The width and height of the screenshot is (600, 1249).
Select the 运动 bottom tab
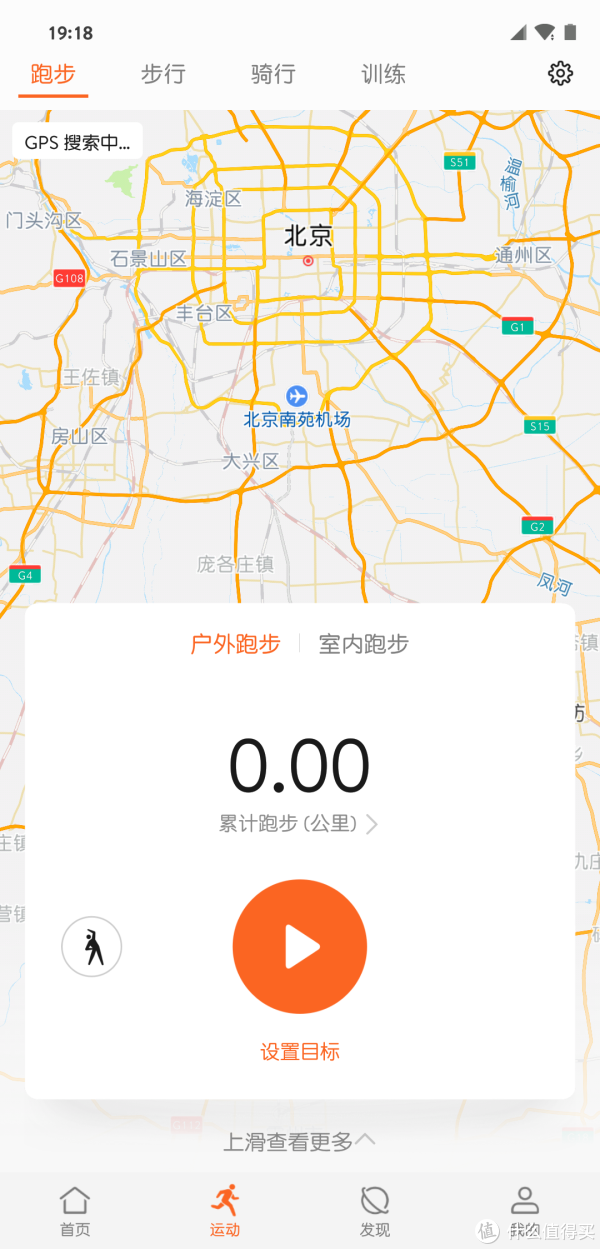tap(225, 1212)
